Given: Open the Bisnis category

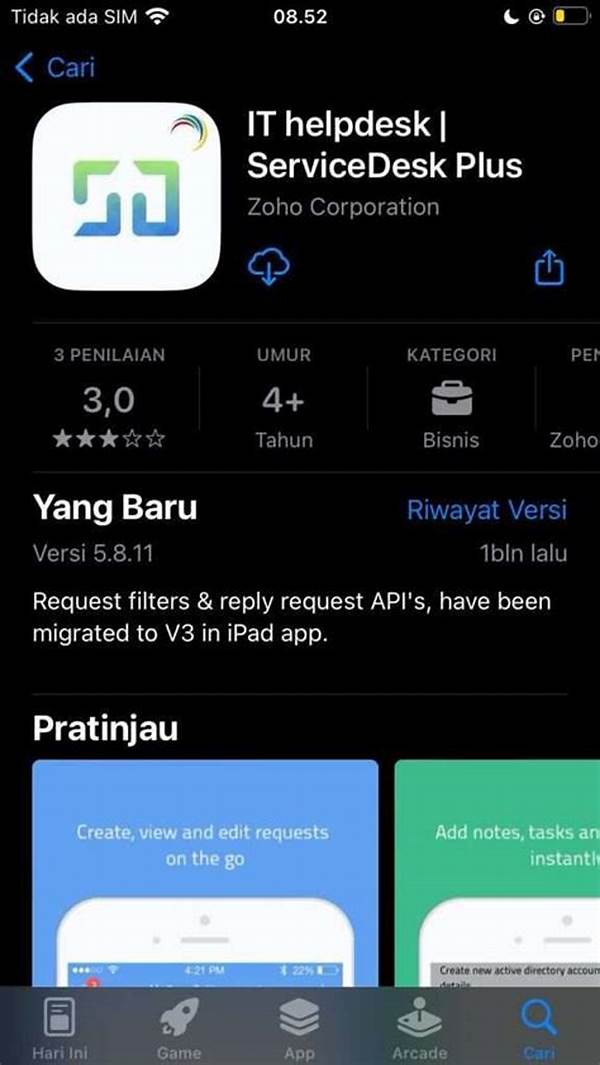Looking at the screenshot, I should 451,400.
